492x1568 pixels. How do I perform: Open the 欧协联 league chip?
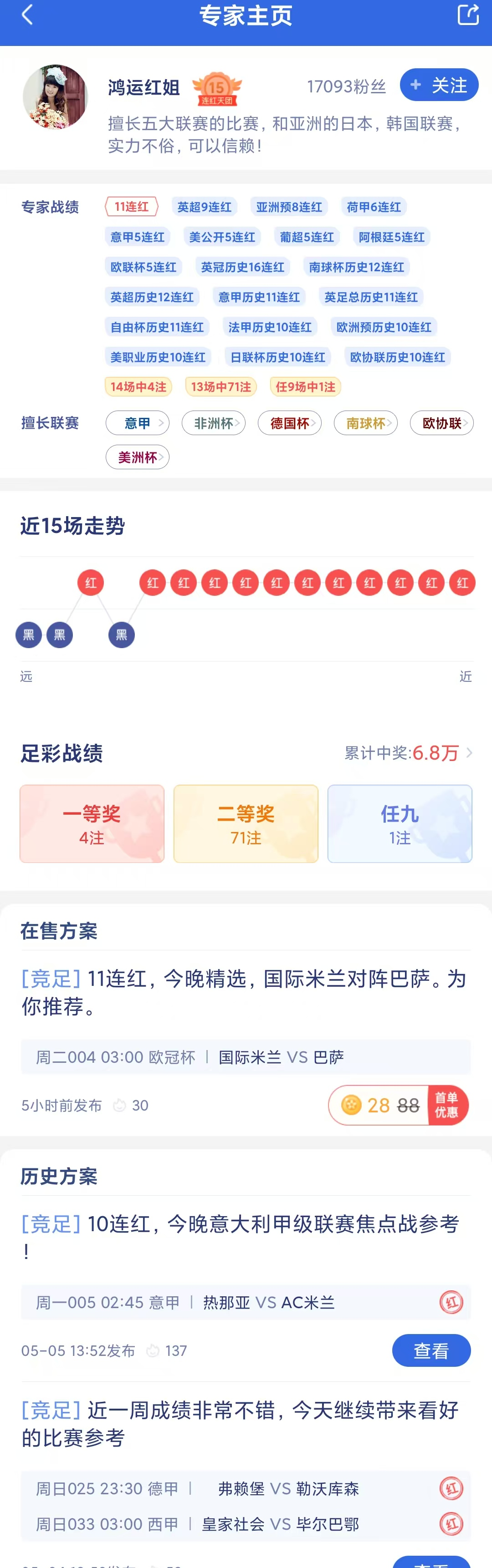pos(441,423)
